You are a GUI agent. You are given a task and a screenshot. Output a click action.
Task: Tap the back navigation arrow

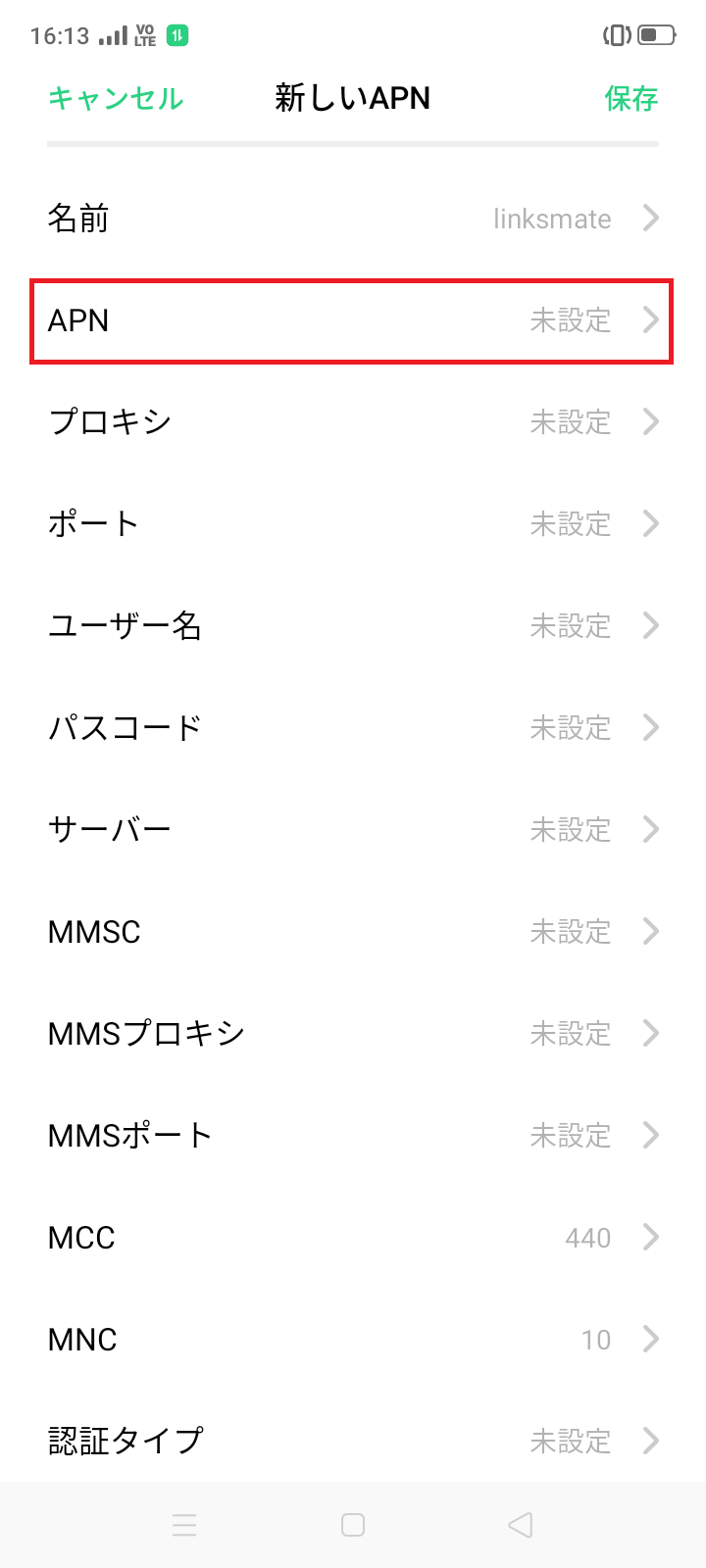tap(520, 1525)
